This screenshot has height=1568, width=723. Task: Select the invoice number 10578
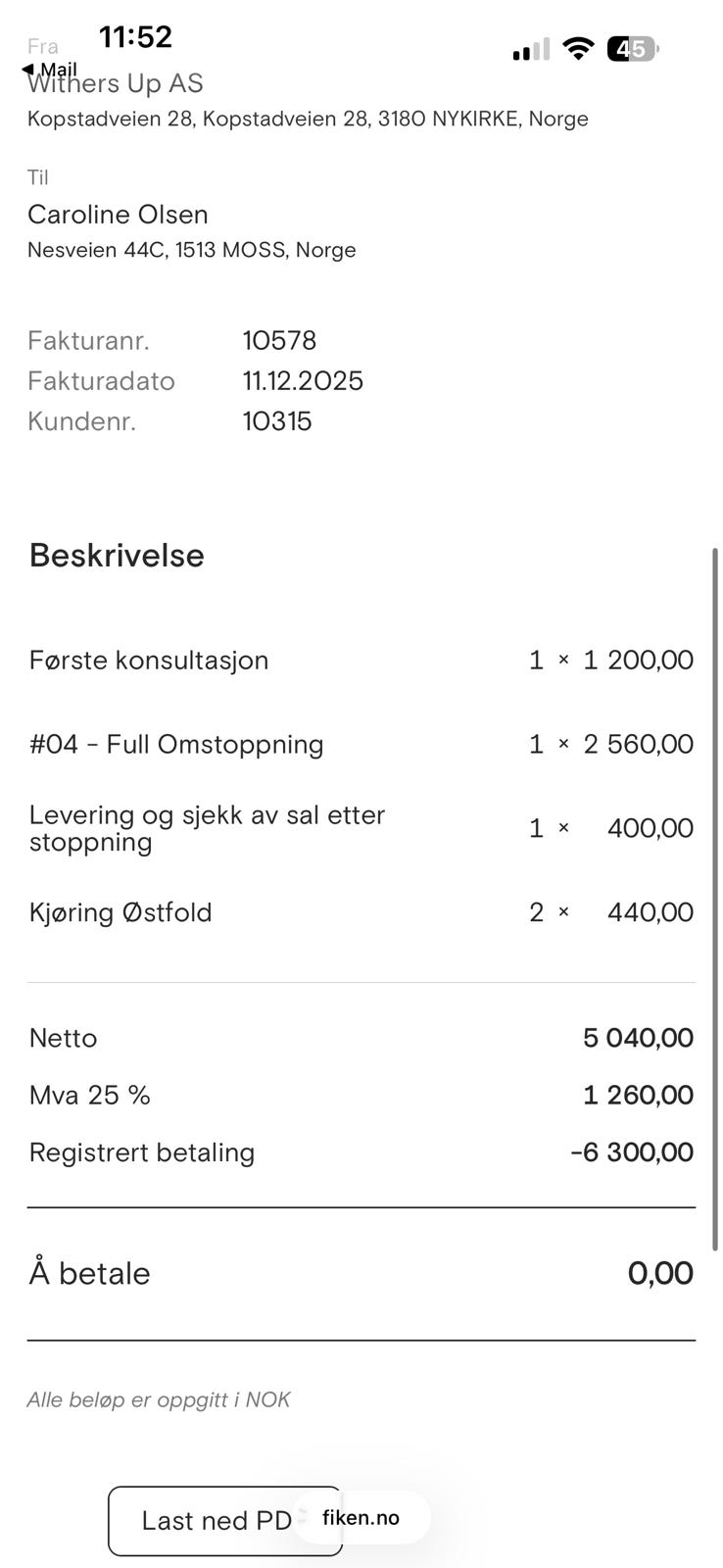pyautogui.click(x=280, y=340)
